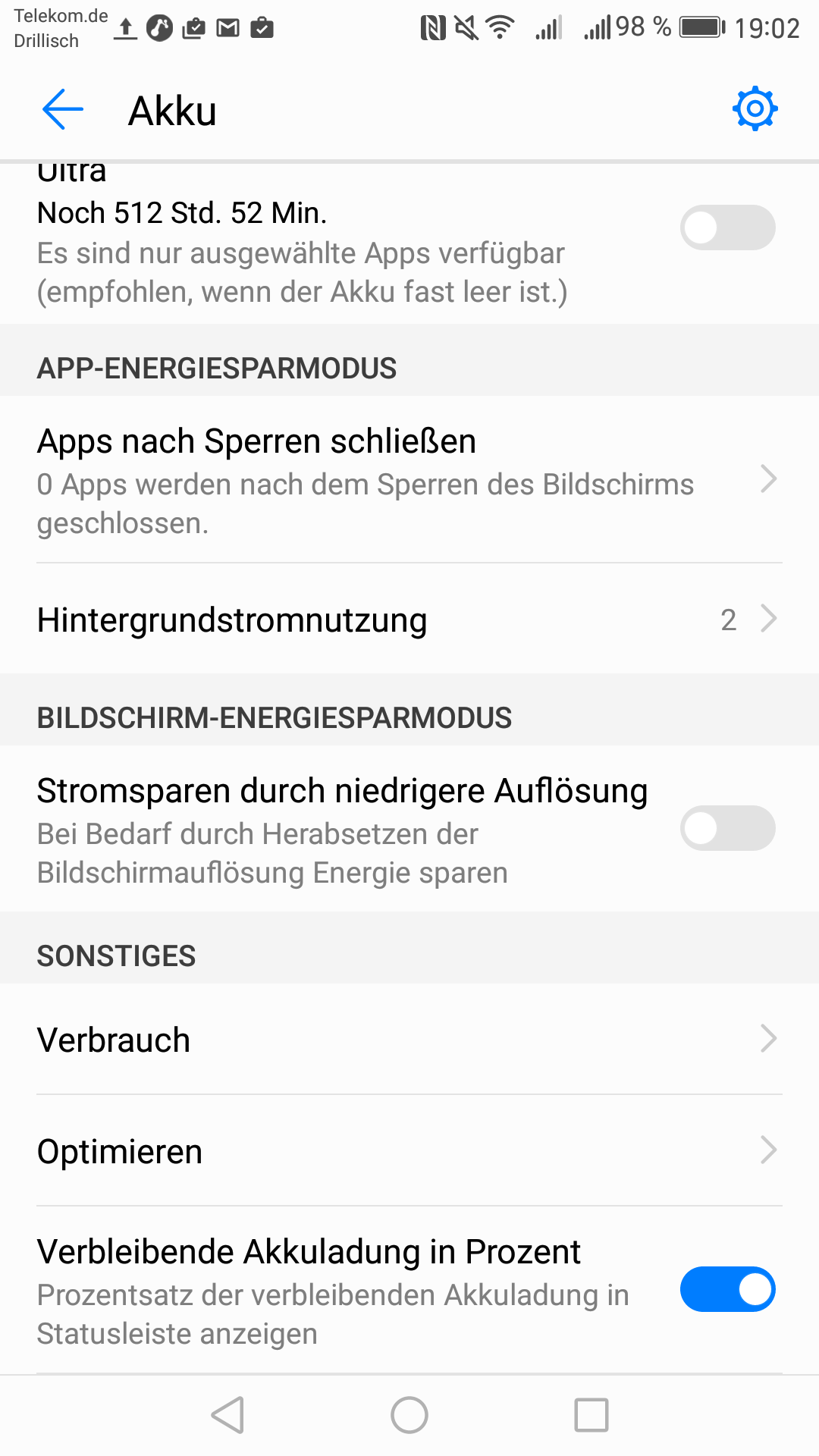819x1456 pixels.
Task: Tap the system home button
Action: tap(409, 1415)
